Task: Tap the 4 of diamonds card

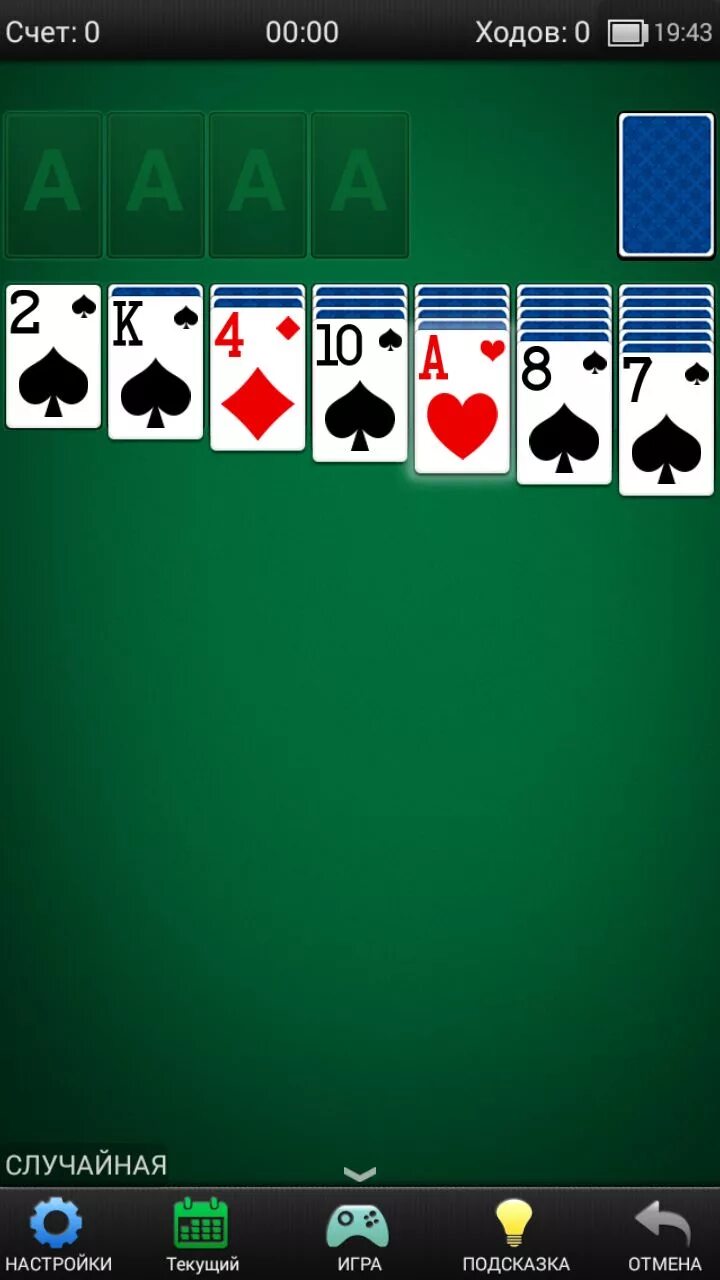Action: pyautogui.click(x=258, y=380)
